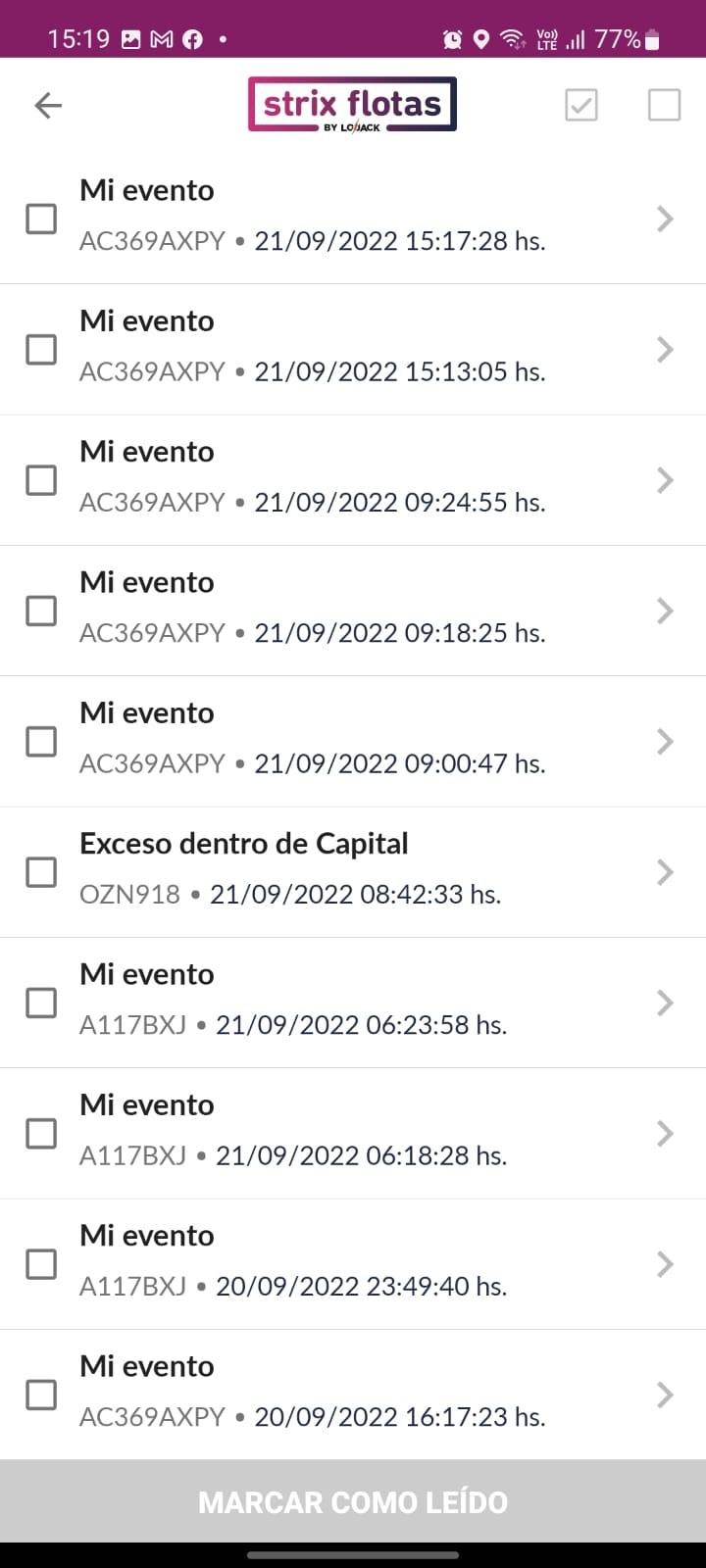Open the AC369AXPY event at 09:18:25
The width and height of the screenshot is (706, 1568).
coord(353,611)
